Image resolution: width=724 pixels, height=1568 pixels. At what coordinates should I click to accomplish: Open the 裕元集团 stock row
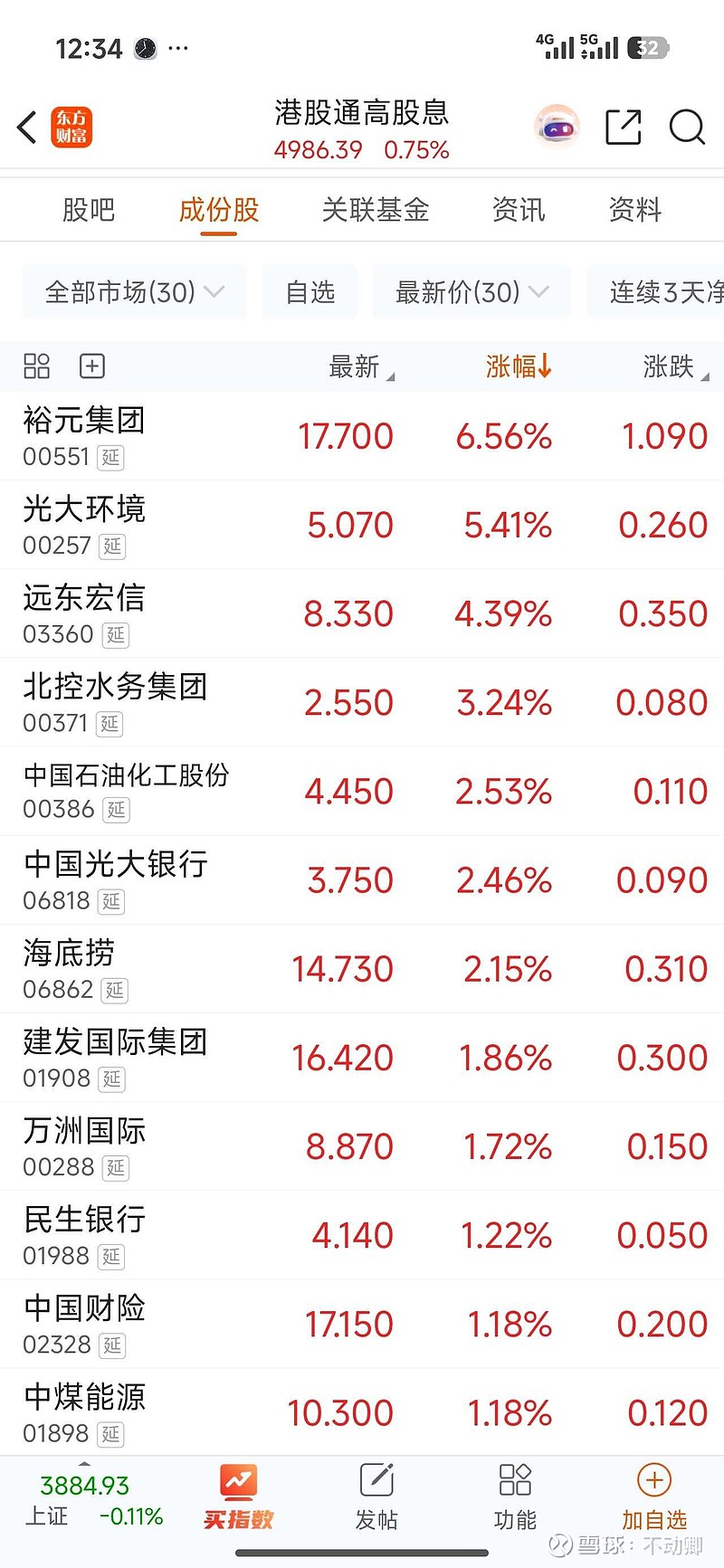click(362, 436)
